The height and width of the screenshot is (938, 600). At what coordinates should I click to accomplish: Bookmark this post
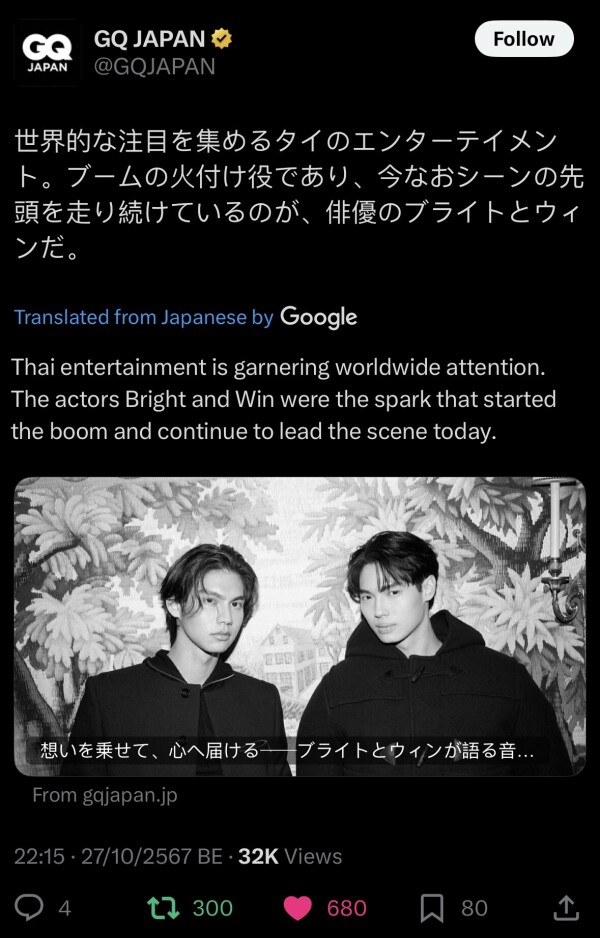[432, 907]
